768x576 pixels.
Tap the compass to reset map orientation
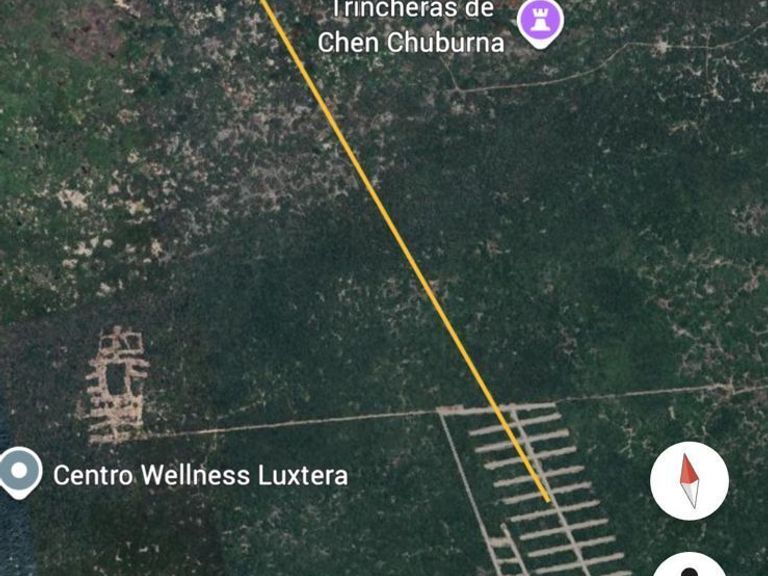(x=689, y=481)
